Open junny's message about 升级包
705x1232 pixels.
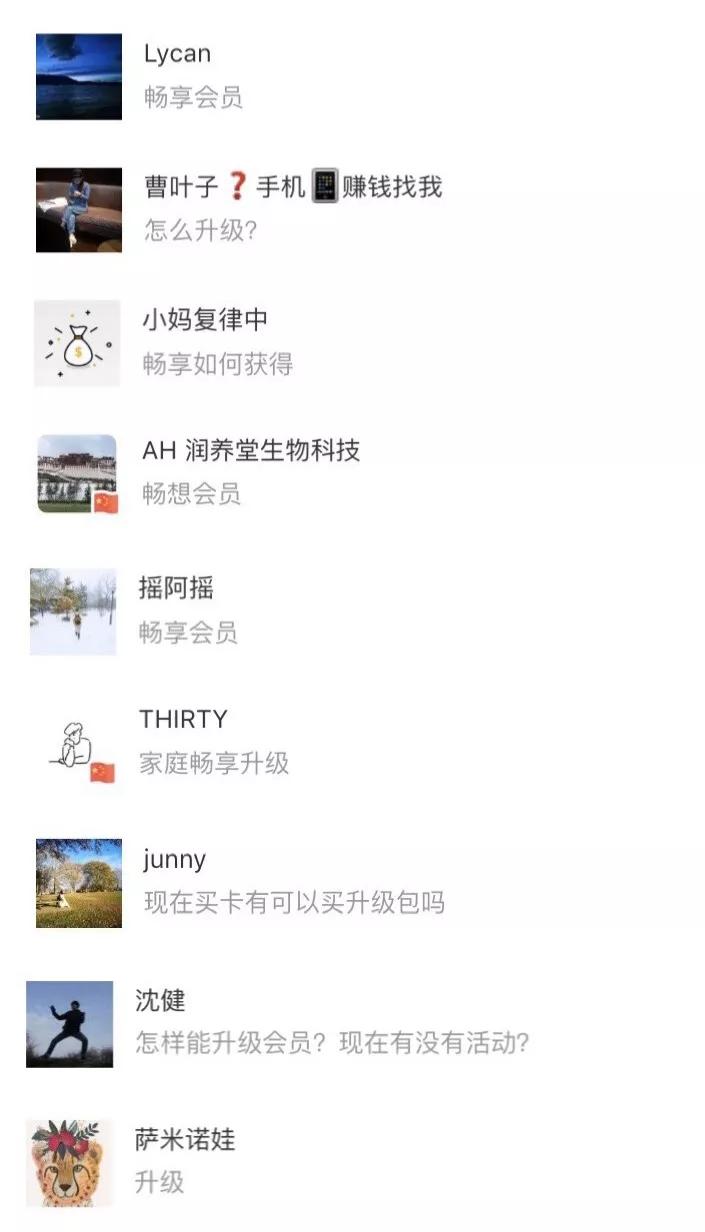(352, 882)
